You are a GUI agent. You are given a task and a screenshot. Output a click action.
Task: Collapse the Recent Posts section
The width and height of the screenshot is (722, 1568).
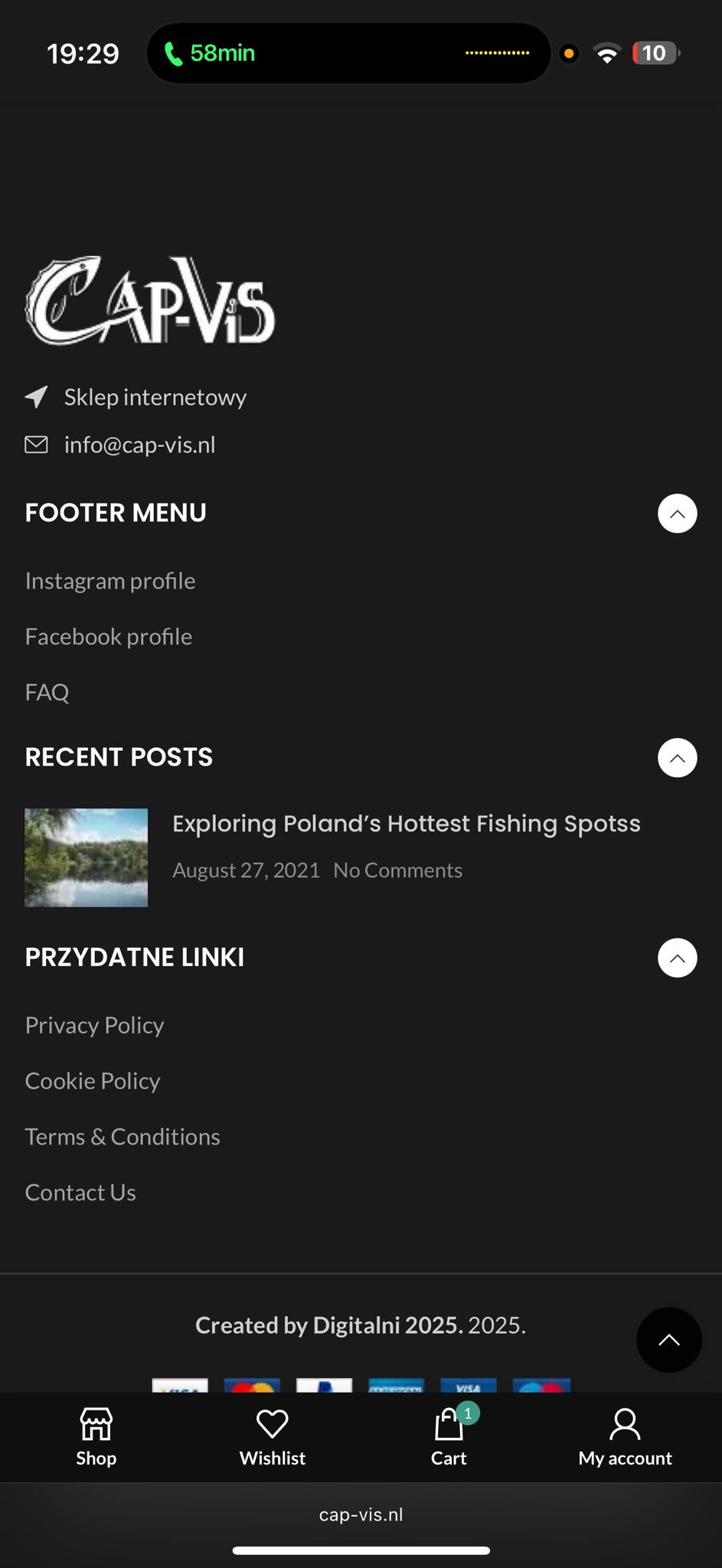pyautogui.click(x=677, y=758)
